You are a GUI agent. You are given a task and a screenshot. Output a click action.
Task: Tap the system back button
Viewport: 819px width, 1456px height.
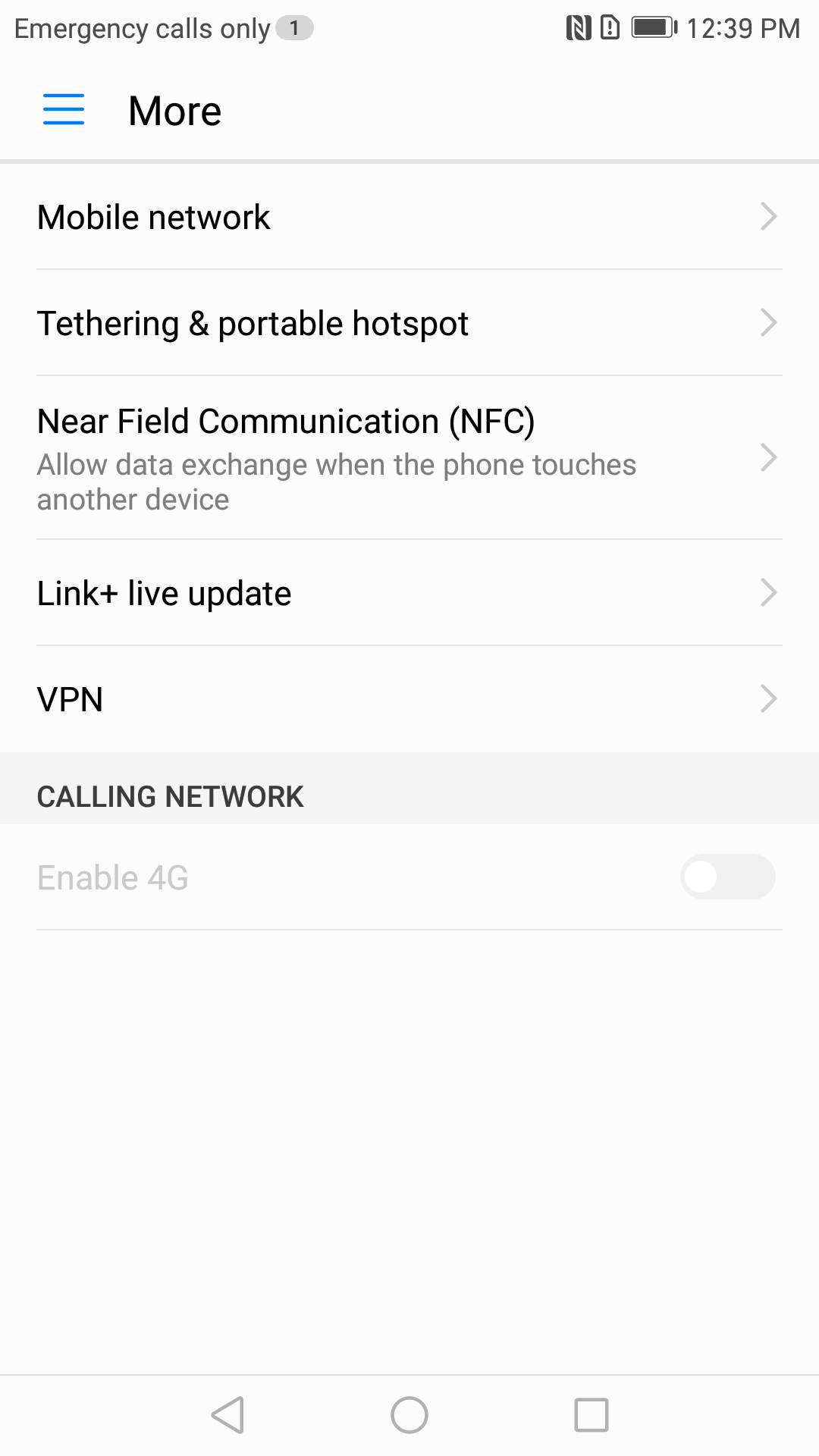click(227, 1415)
